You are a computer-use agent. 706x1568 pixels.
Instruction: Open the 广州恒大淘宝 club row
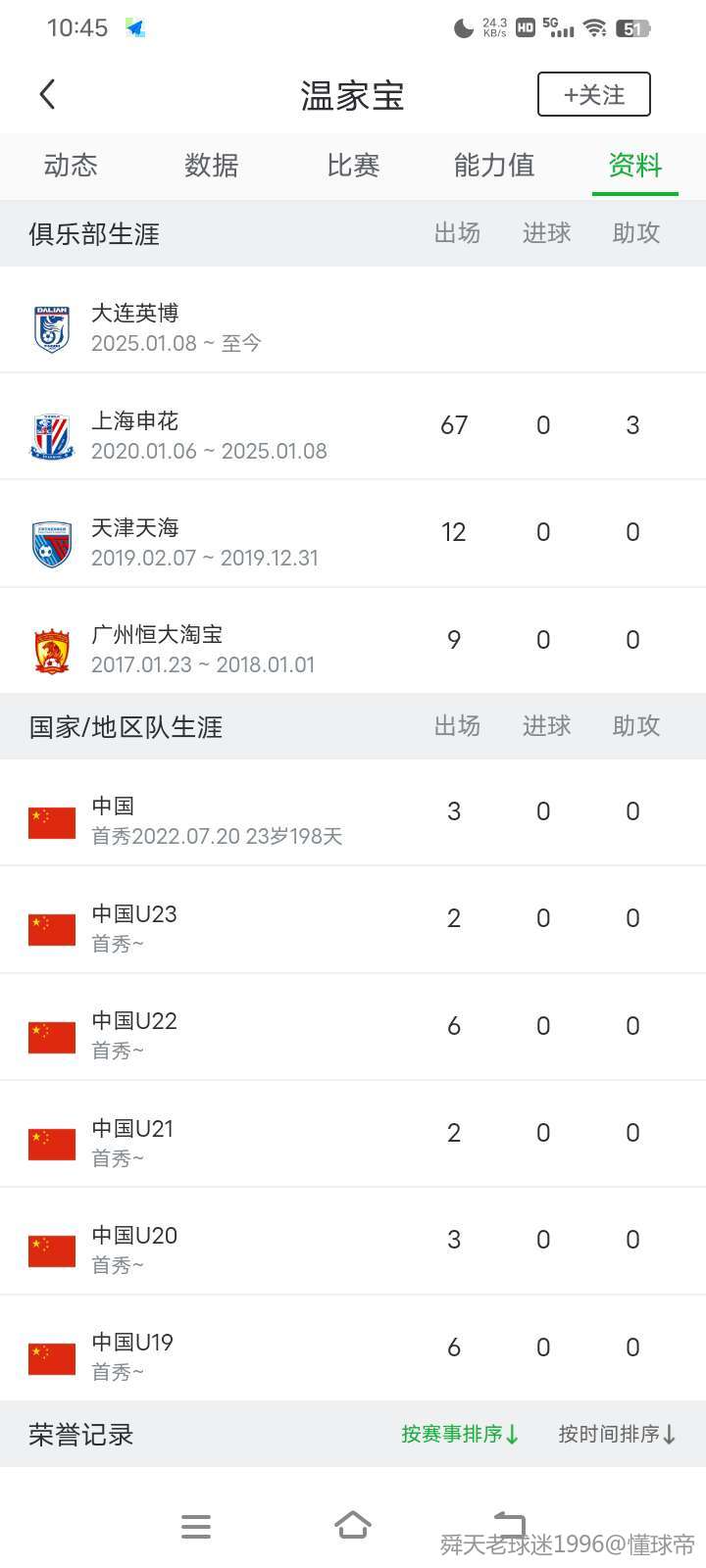click(353, 641)
